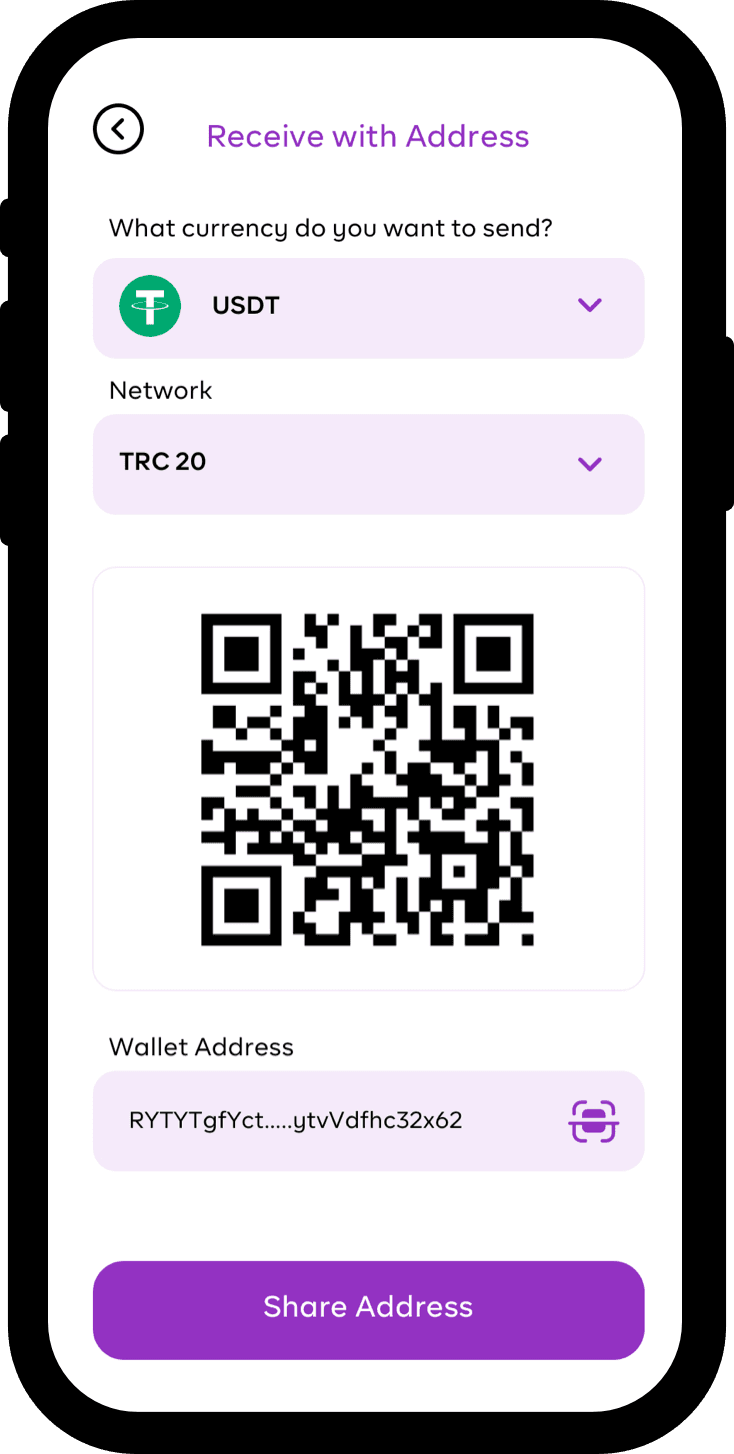
Task: Tap the scan icon beside wallet address
Action: point(594,1121)
